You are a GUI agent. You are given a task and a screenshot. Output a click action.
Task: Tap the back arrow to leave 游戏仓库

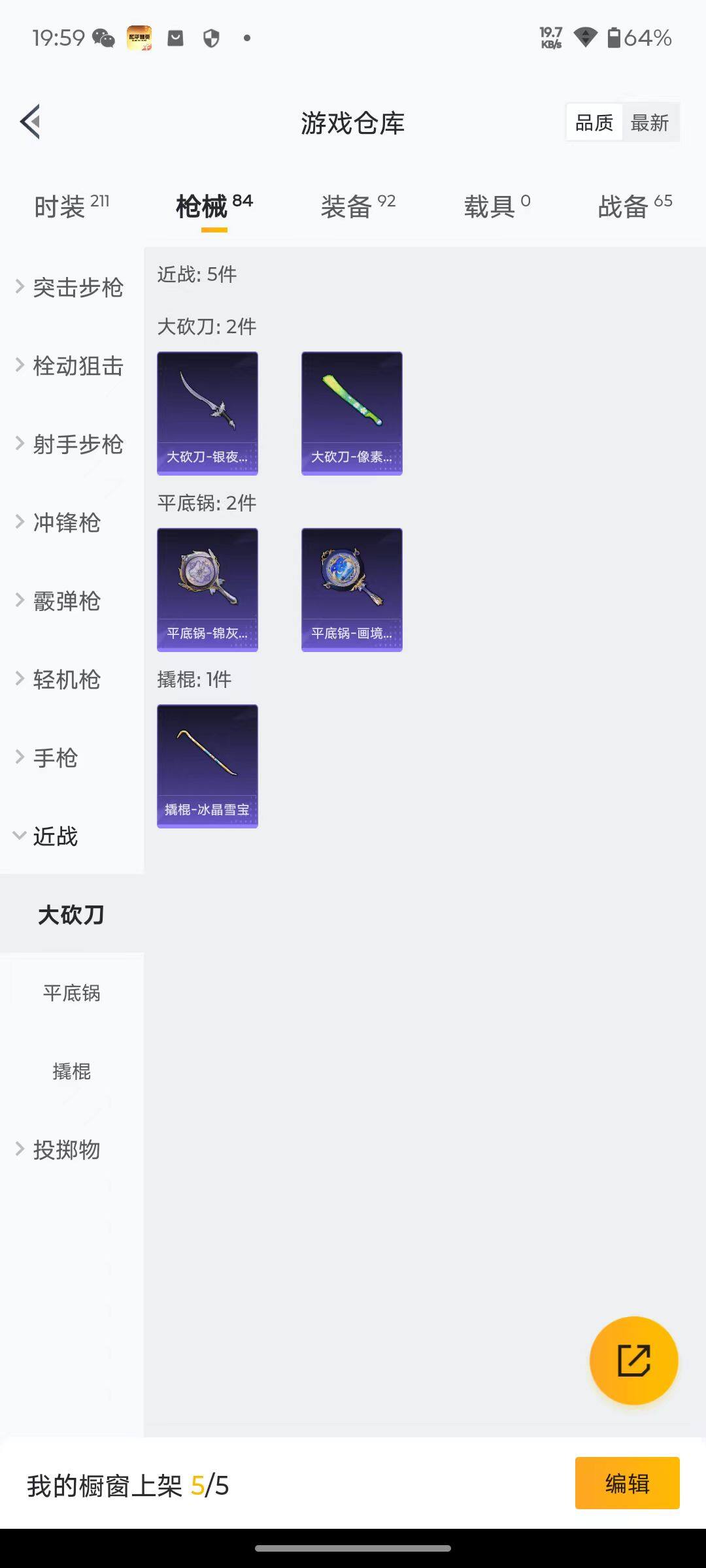[29, 122]
